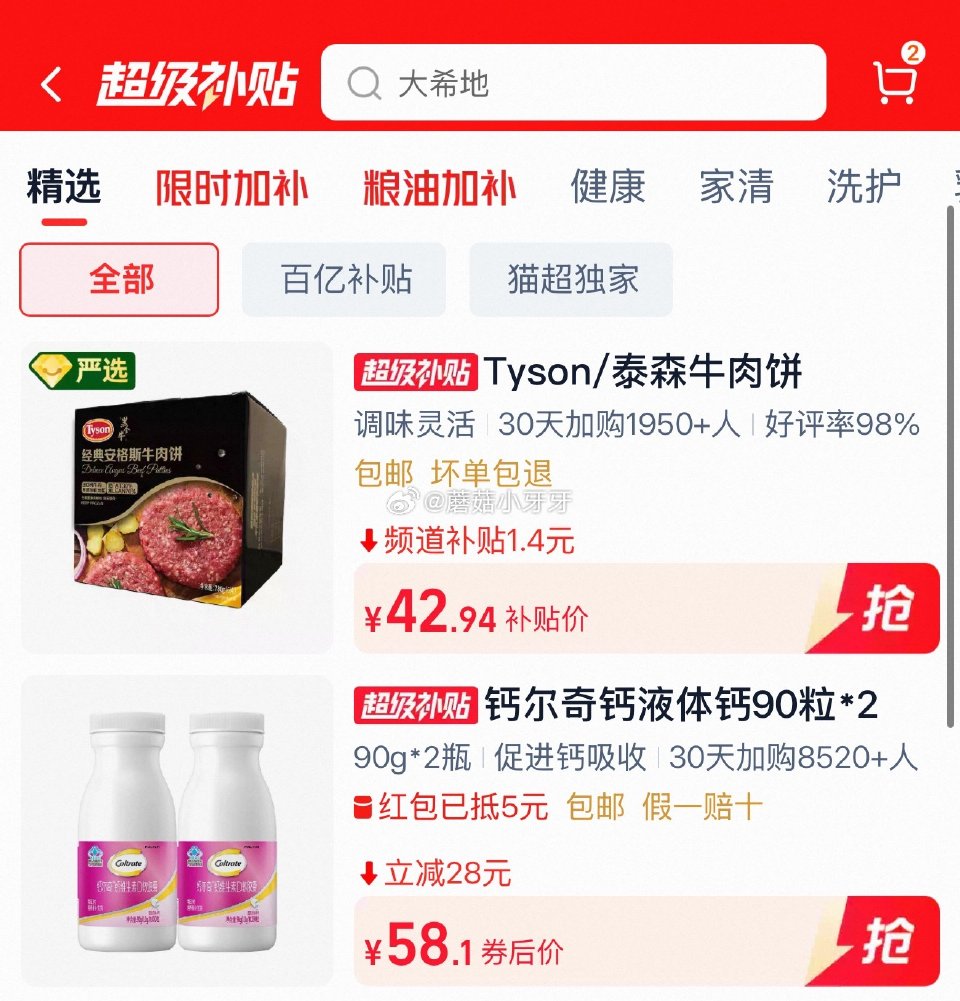Switch to the 健康 category tab

point(608,188)
